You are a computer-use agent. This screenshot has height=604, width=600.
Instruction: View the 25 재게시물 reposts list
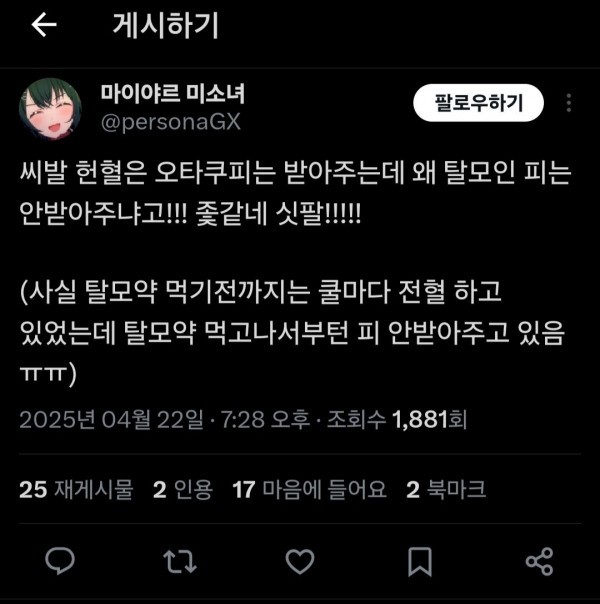pyautogui.click(x=76, y=489)
